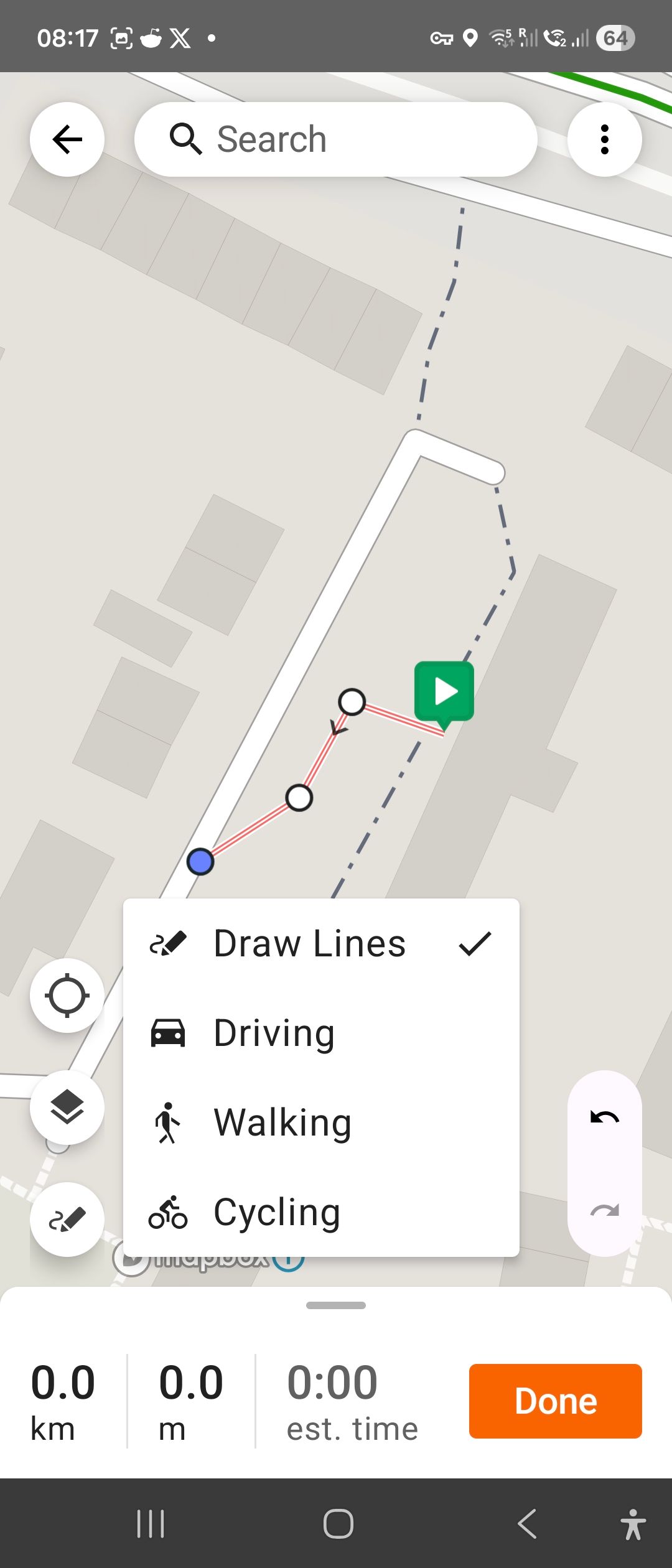The width and height of the screenshot is (672, 1568).
Task: Tap the draw mode pencil button
Action: [67, 1220]
